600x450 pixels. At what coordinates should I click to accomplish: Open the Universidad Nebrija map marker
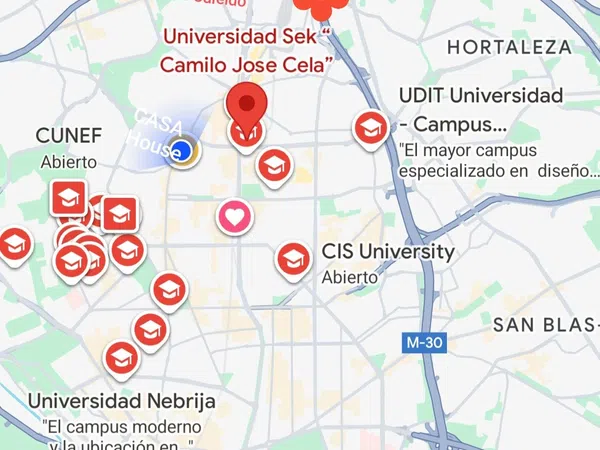point(121,357)
